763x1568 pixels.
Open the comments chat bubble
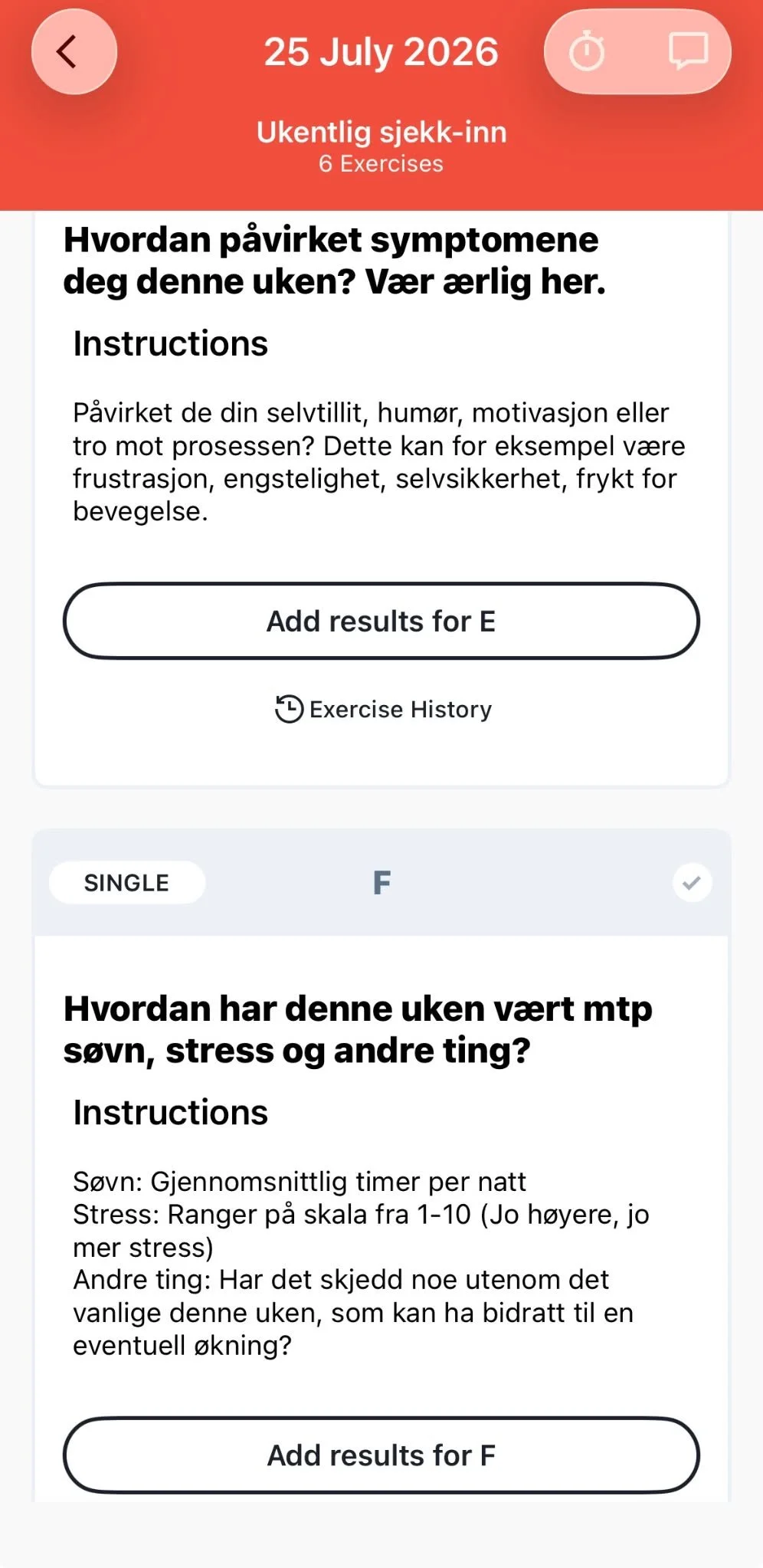pos(687,52)
